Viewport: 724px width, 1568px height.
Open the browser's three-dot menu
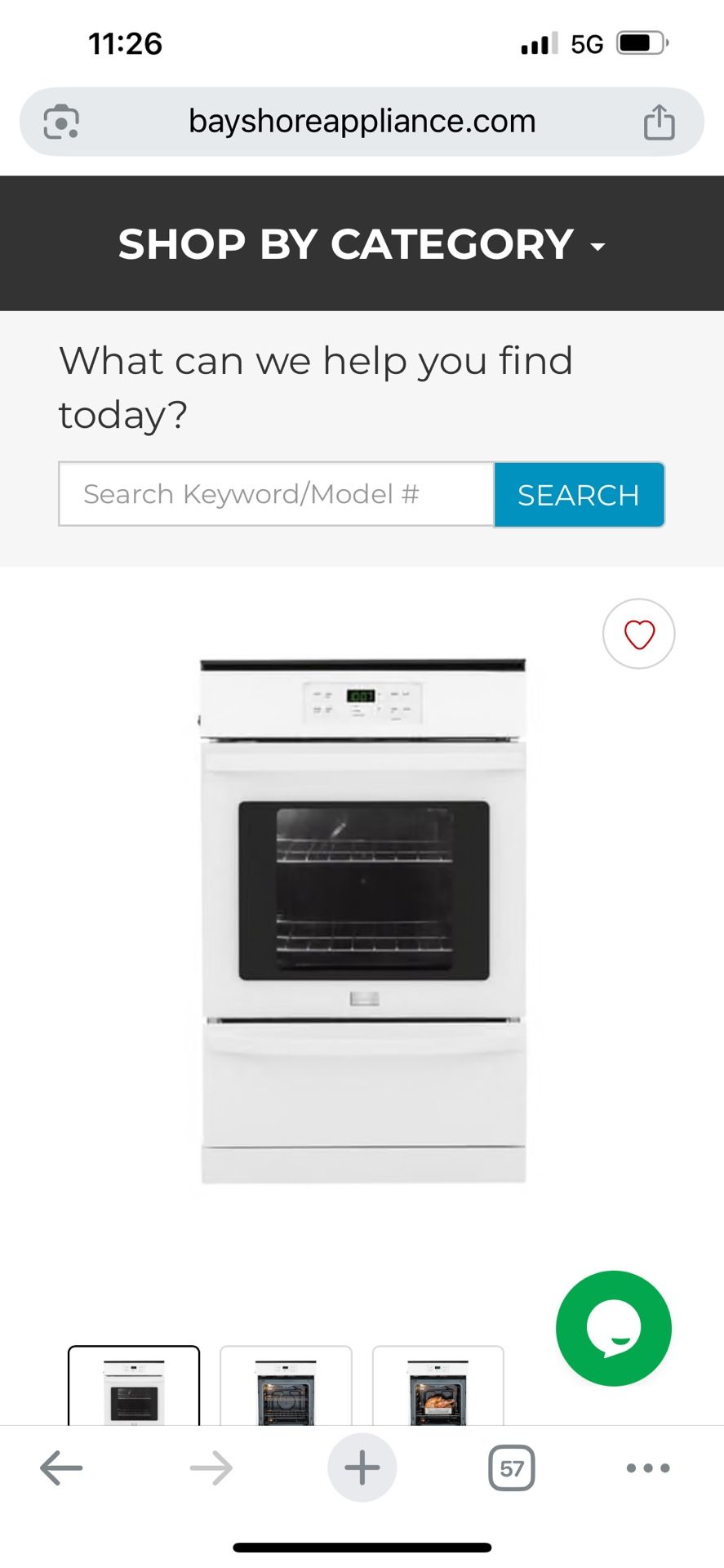(648, 1468)
